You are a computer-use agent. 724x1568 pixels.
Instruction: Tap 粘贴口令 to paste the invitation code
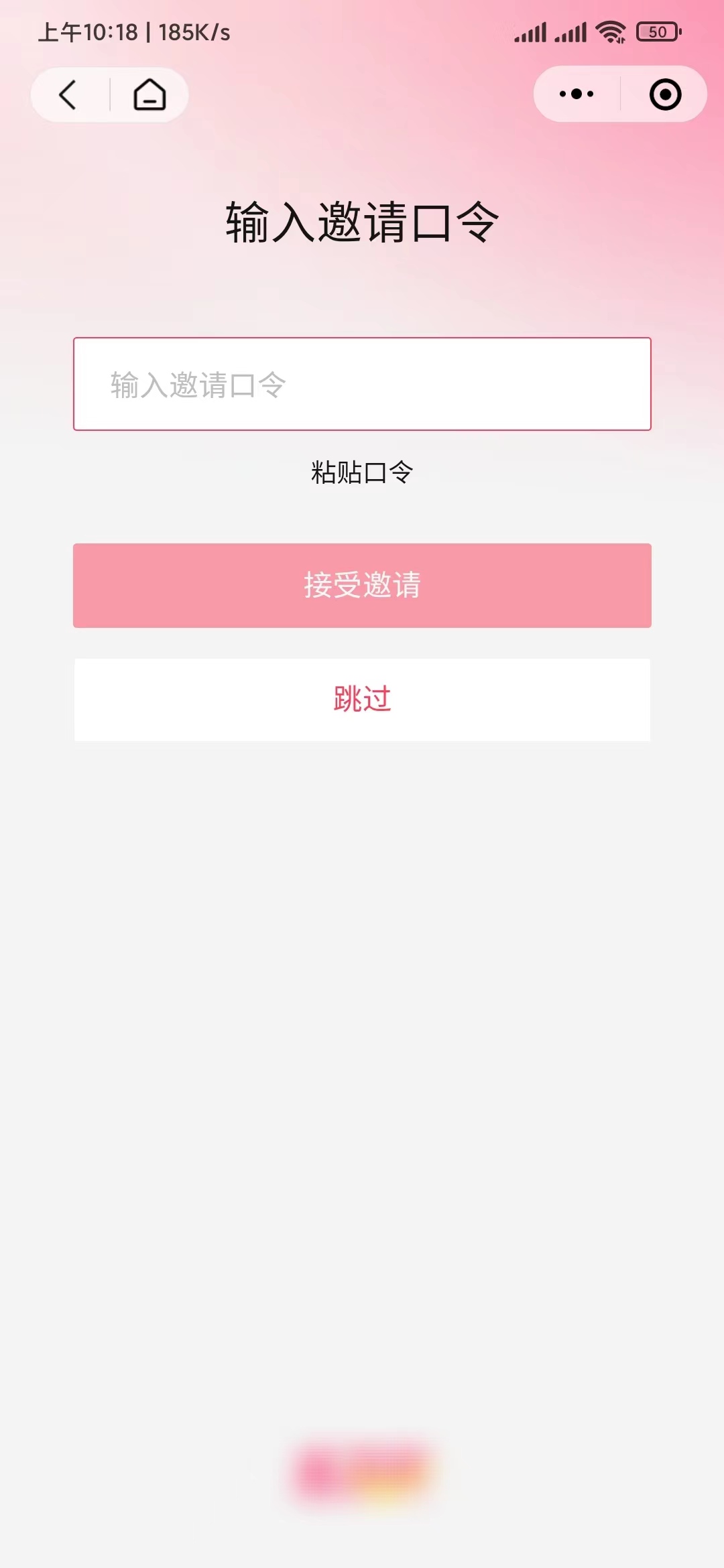pos(362,471)
